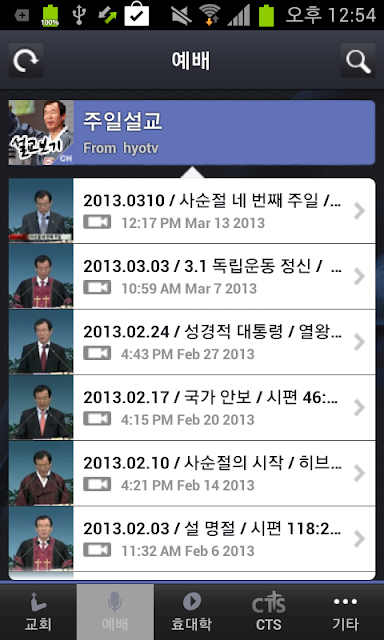Open the 2013.02.17 국가 안보 sermon

pyautogui.click(x=192, y=408)
